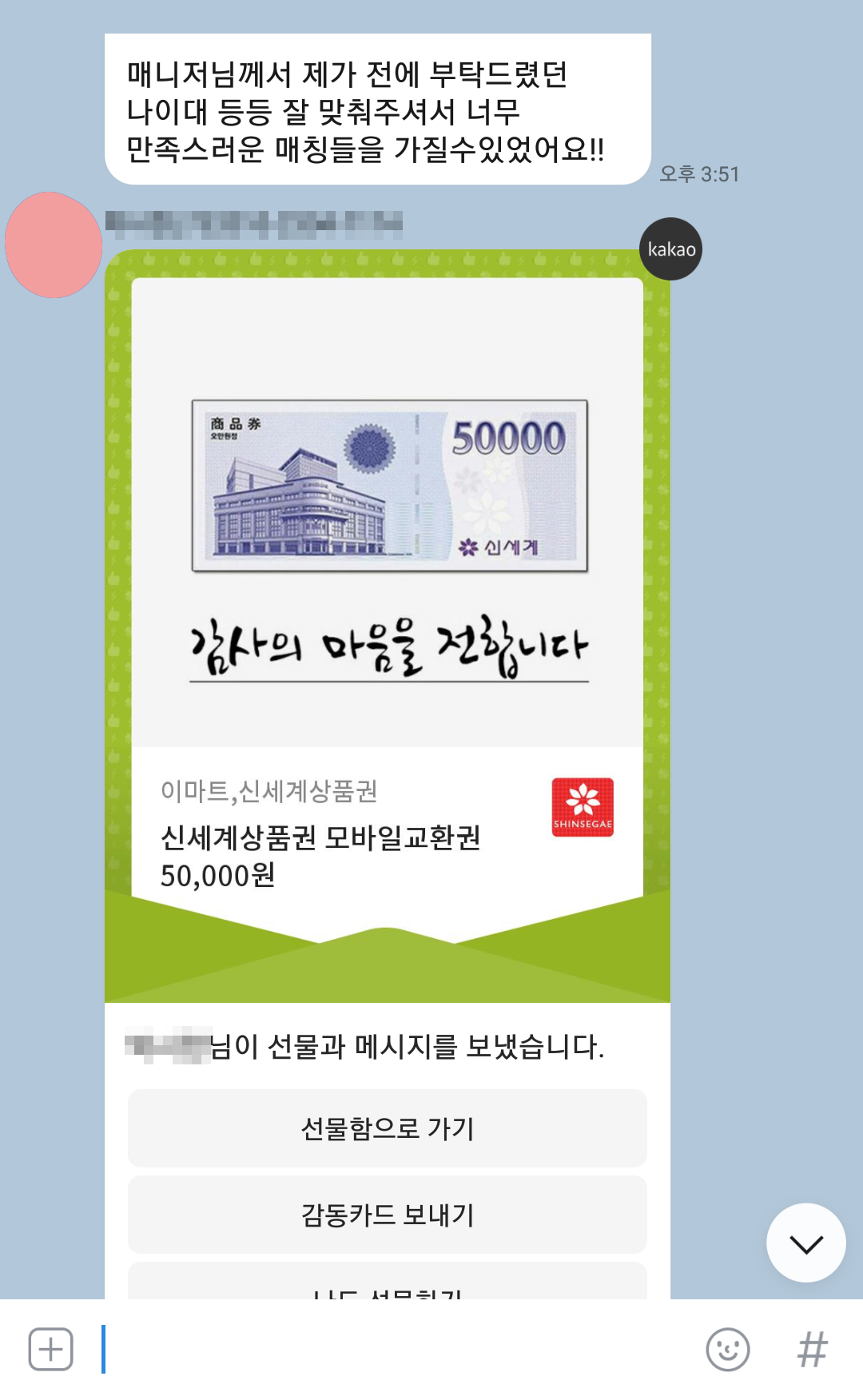The image size is (863, 1400).
Task: Send a thank-you card with 감동카드 보내기
Action: click(388, 1215)
